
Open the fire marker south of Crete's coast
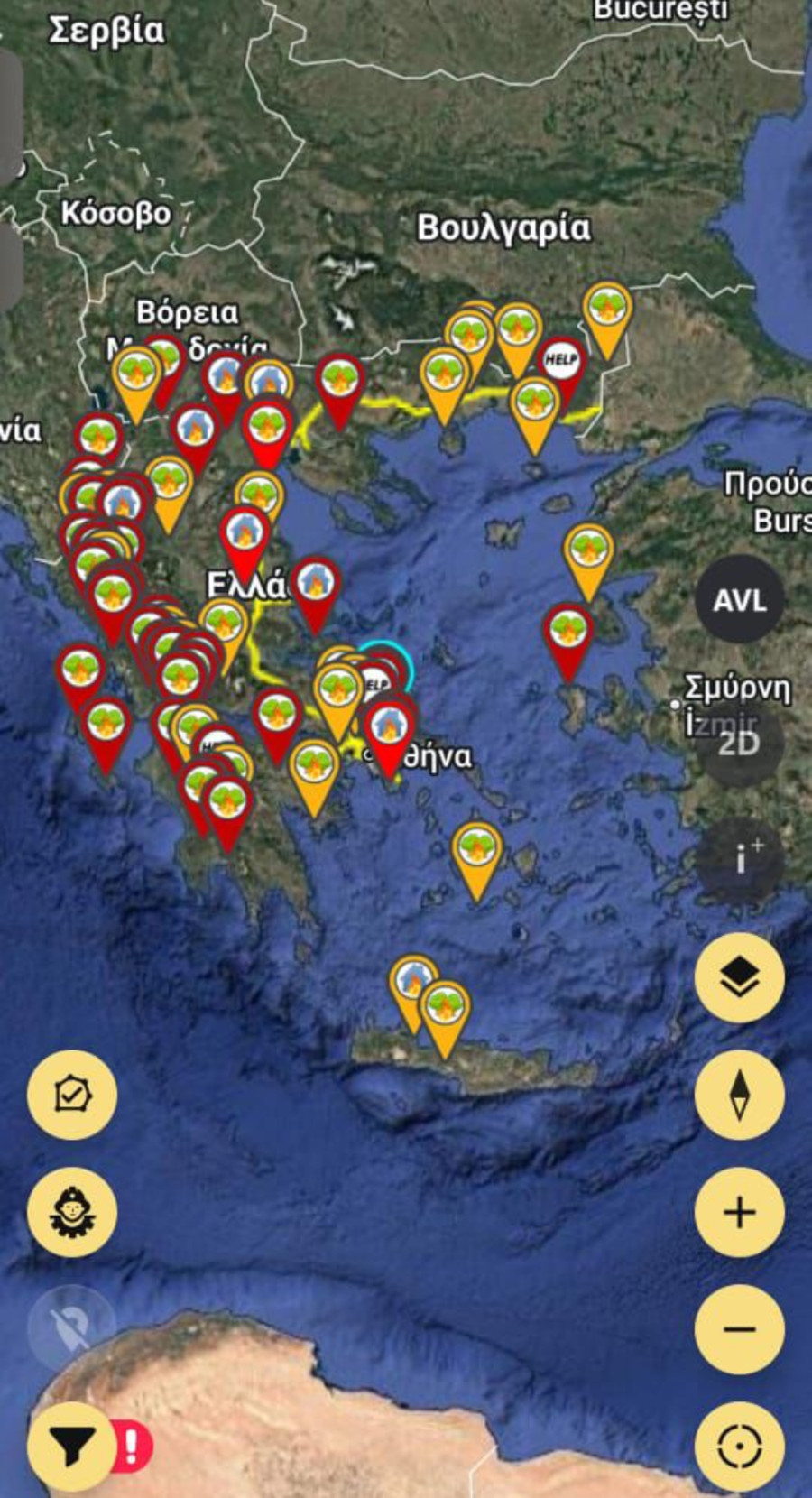click(445, 1006)
